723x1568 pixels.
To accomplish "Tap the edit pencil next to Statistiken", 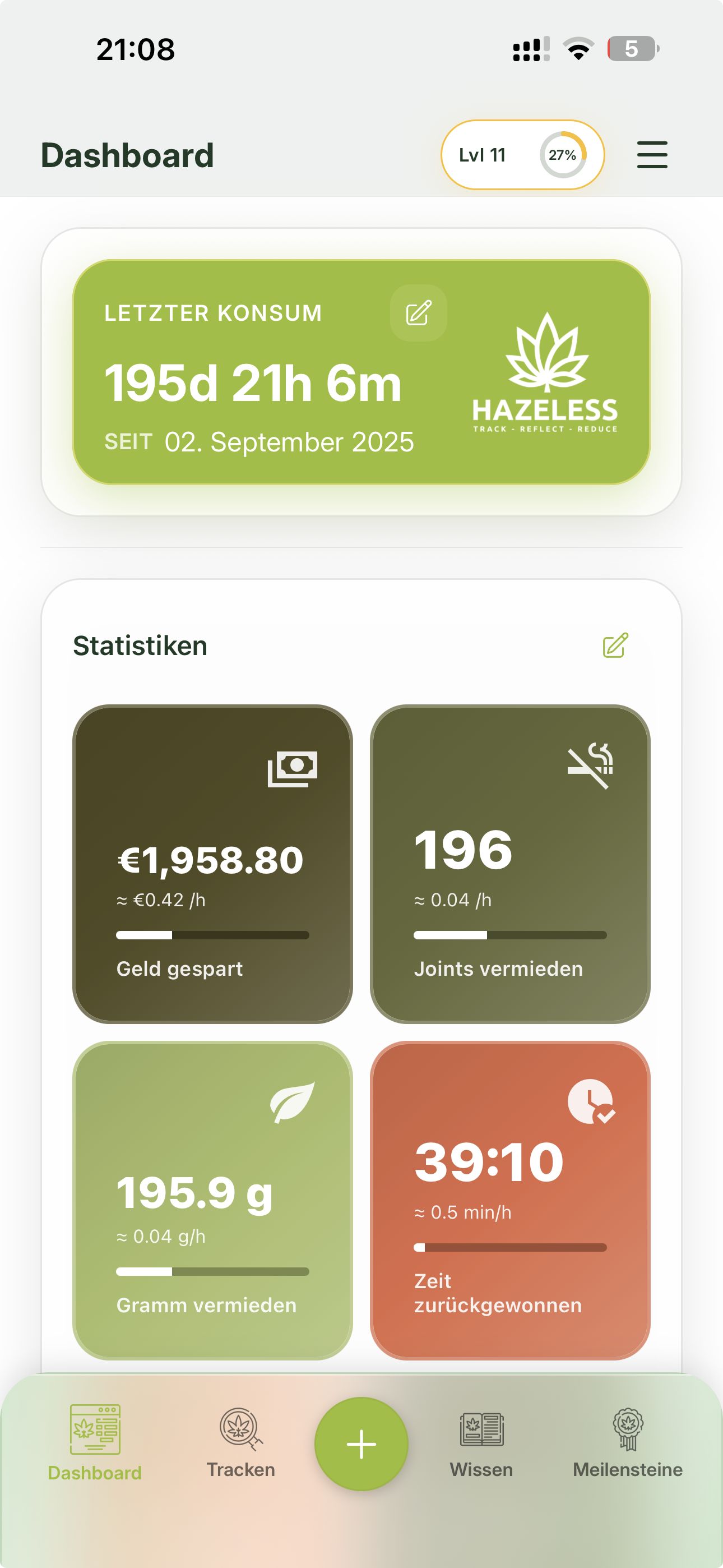I will point(615,647).
